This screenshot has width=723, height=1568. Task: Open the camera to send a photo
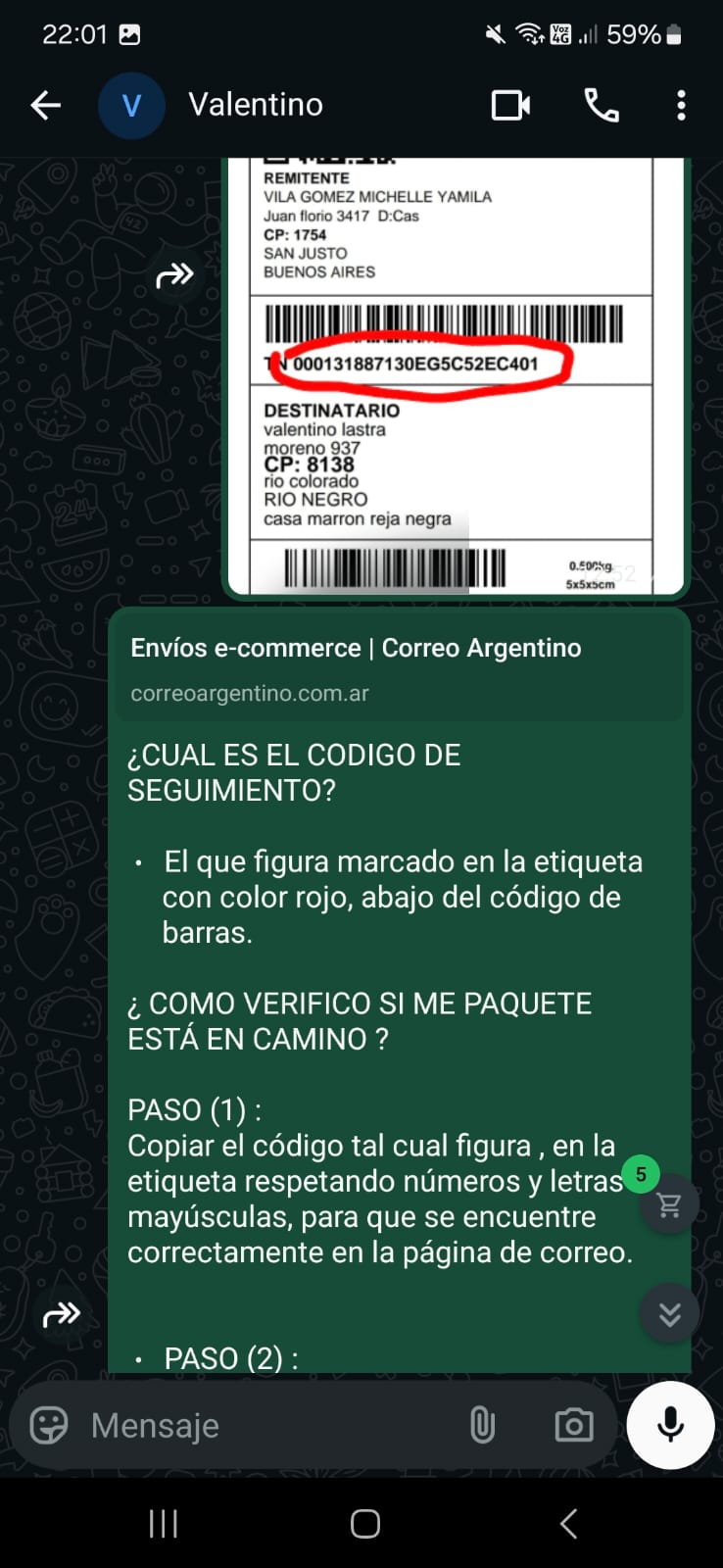point(574,1425)
